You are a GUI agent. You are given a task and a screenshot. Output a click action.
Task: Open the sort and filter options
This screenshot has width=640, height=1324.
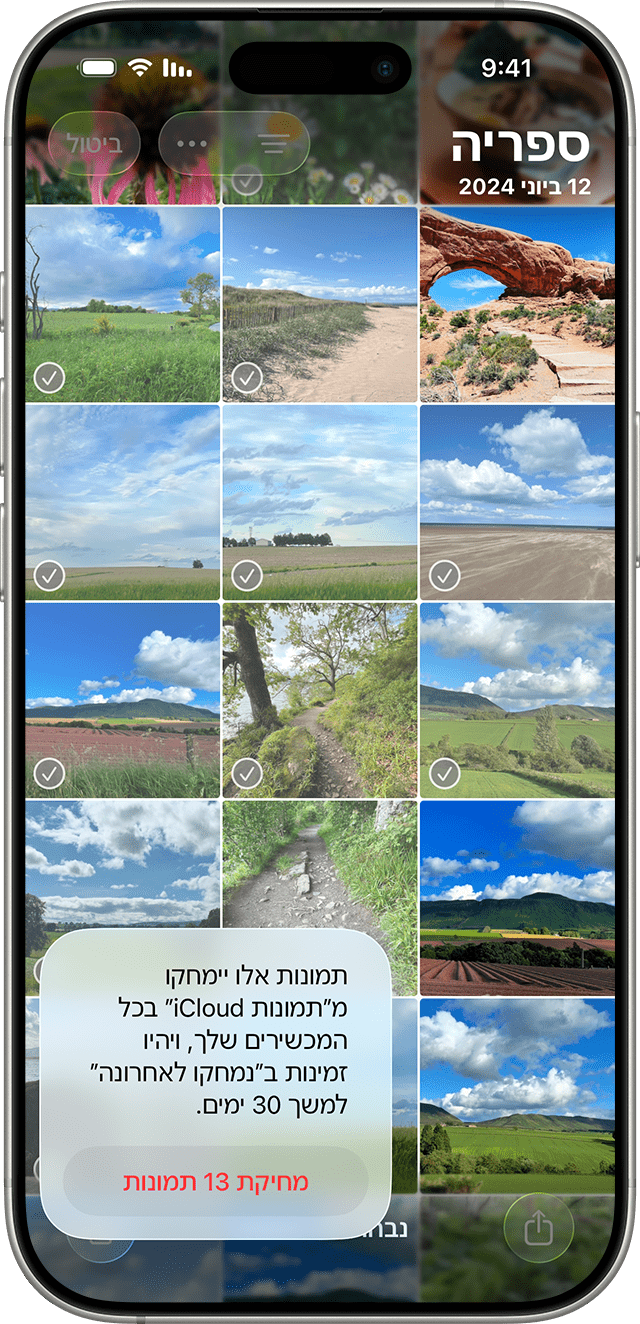pos(272,143)
